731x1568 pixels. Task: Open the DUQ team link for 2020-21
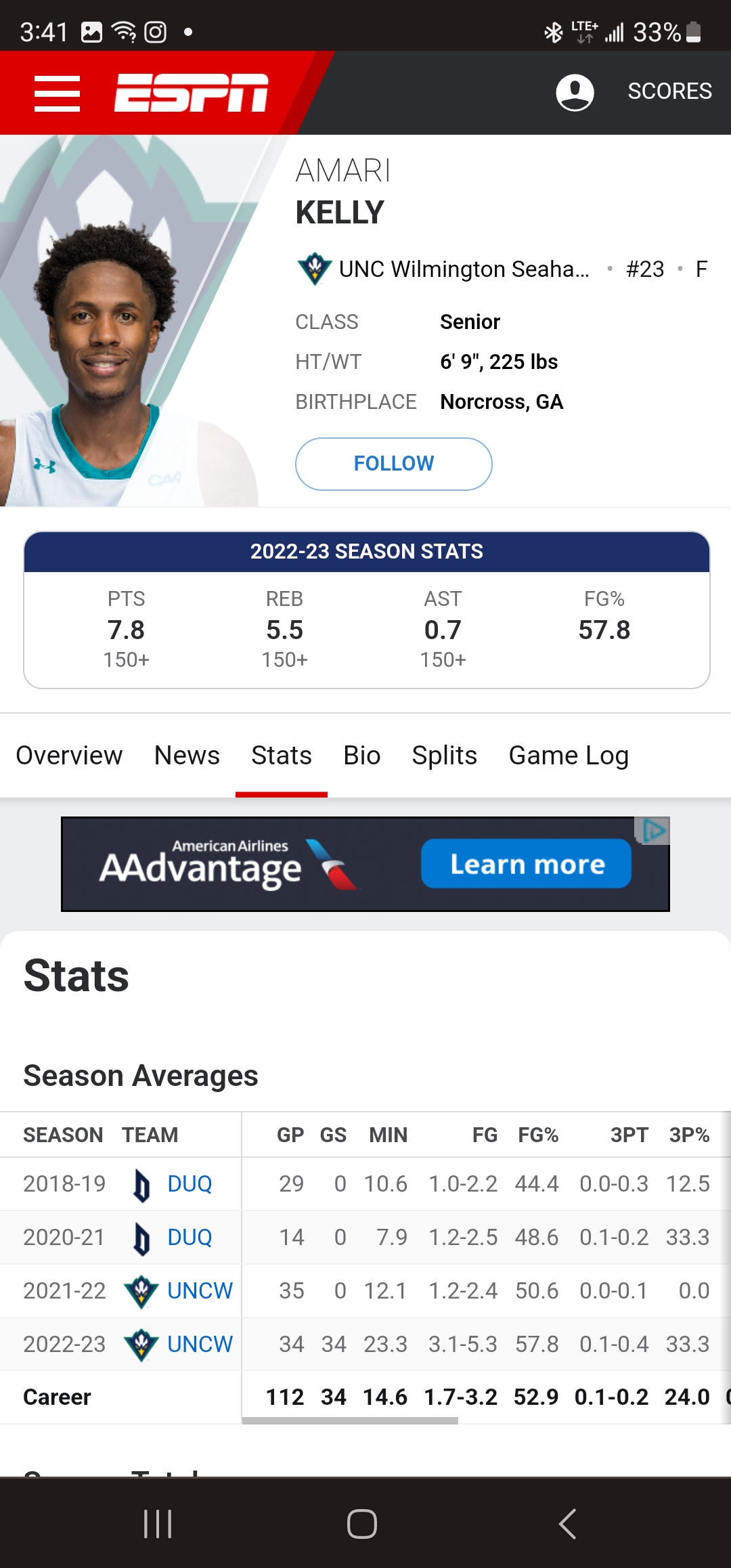point(190,1238)
